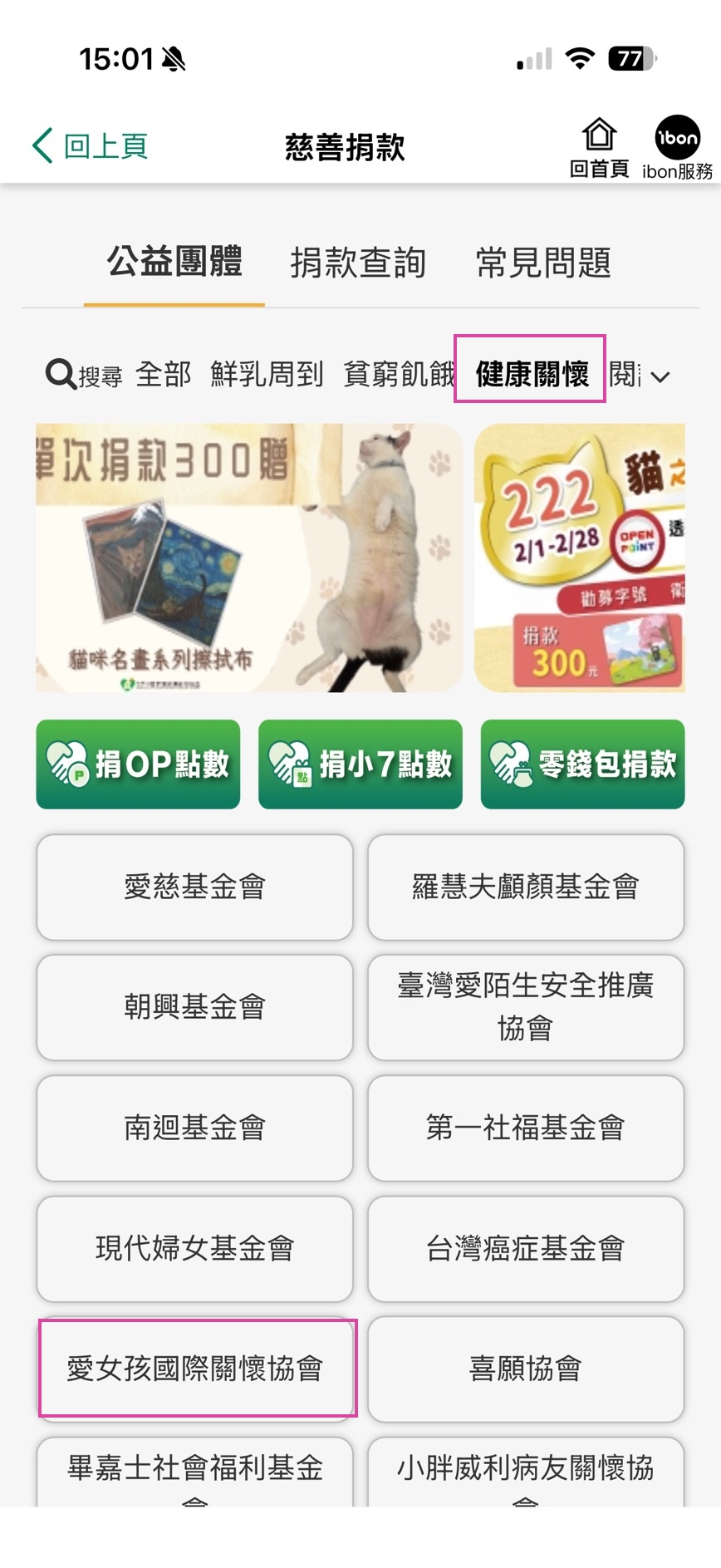Select the 全部 category filter
The height and width of the screenshot is (1568, 721).
[x=164, y=375]
